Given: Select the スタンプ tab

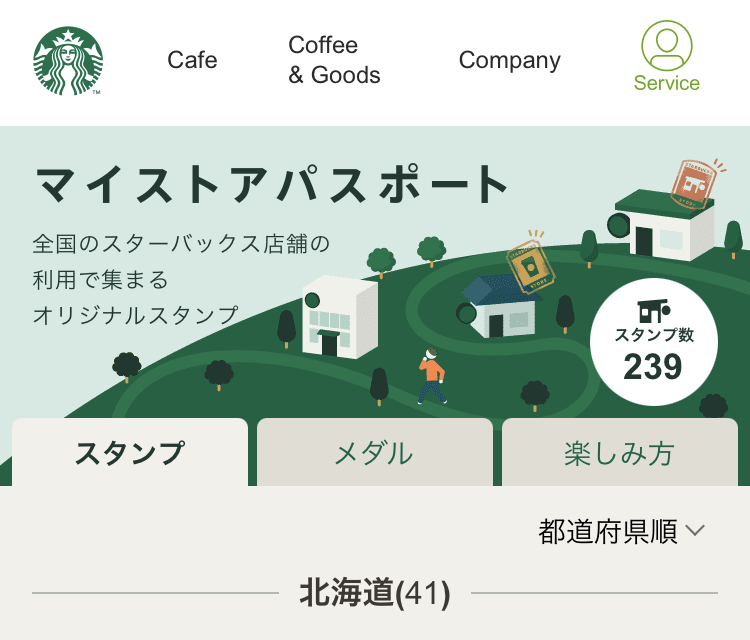Looking at the screenshot, I should tap(130, 453).
